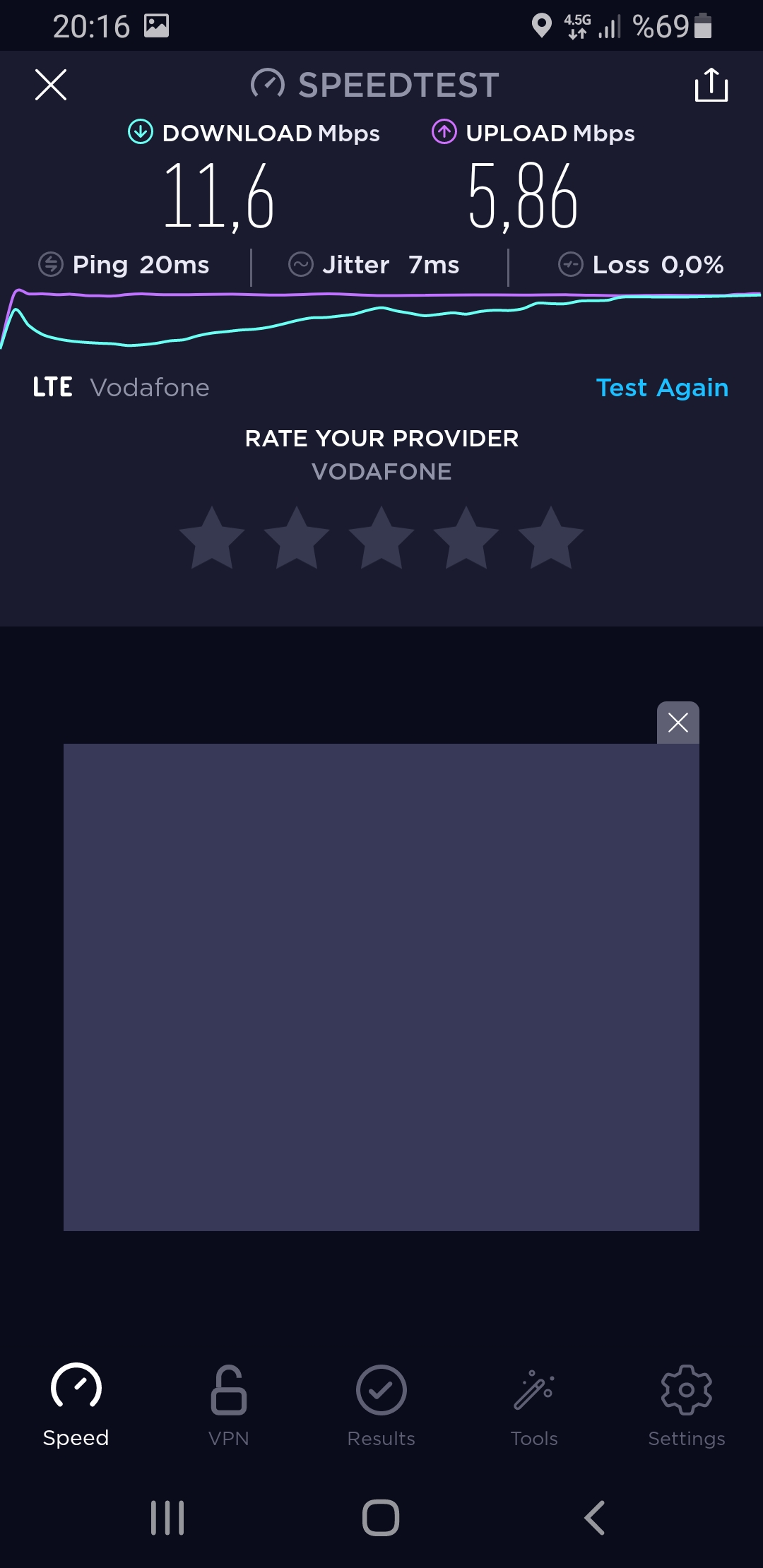The image size is (763, 1568).
Task: Close the speed test results
Action: coord(51,85)
